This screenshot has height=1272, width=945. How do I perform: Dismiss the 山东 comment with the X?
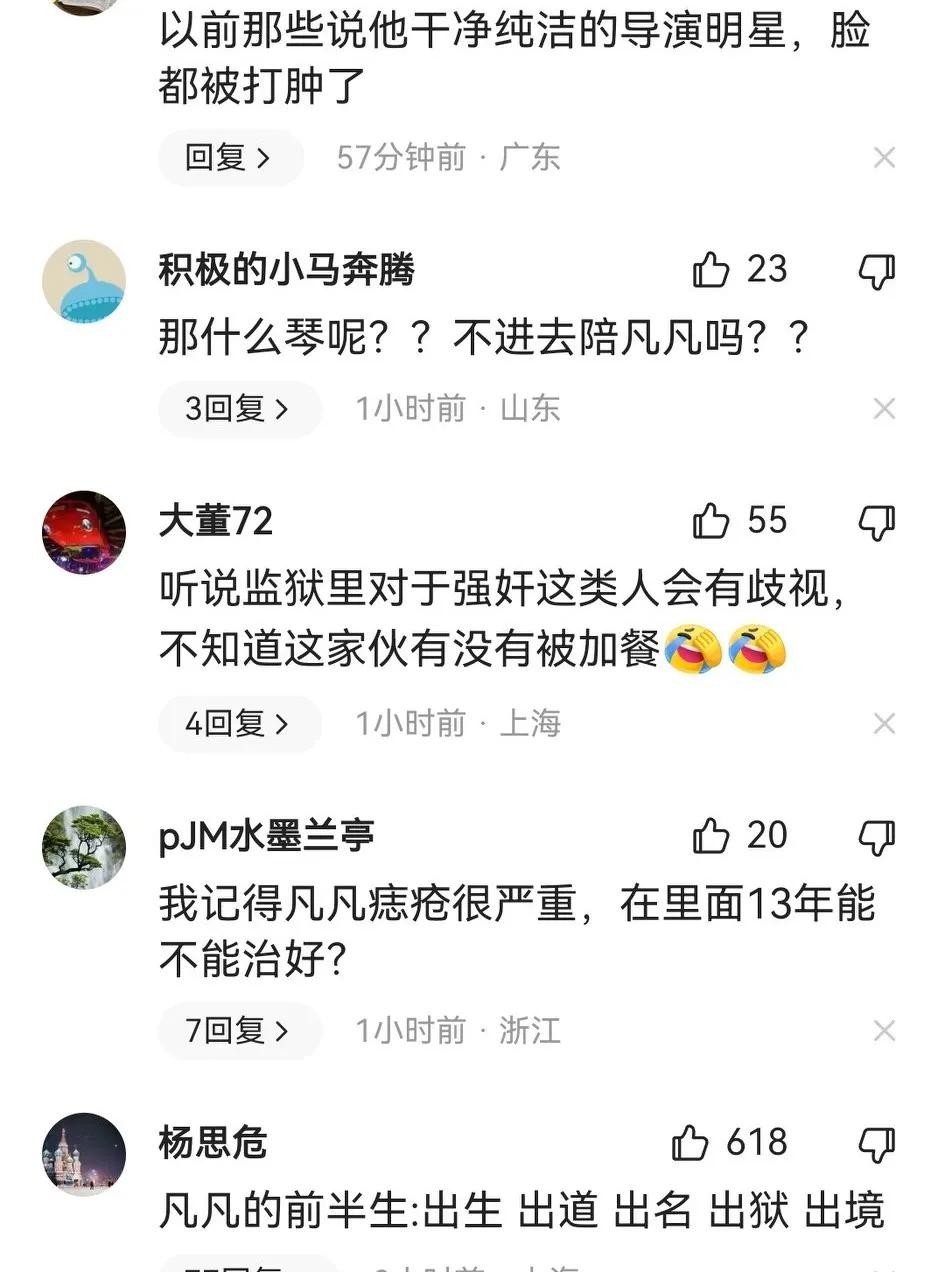pyautogui.click(x=884, y=409)
